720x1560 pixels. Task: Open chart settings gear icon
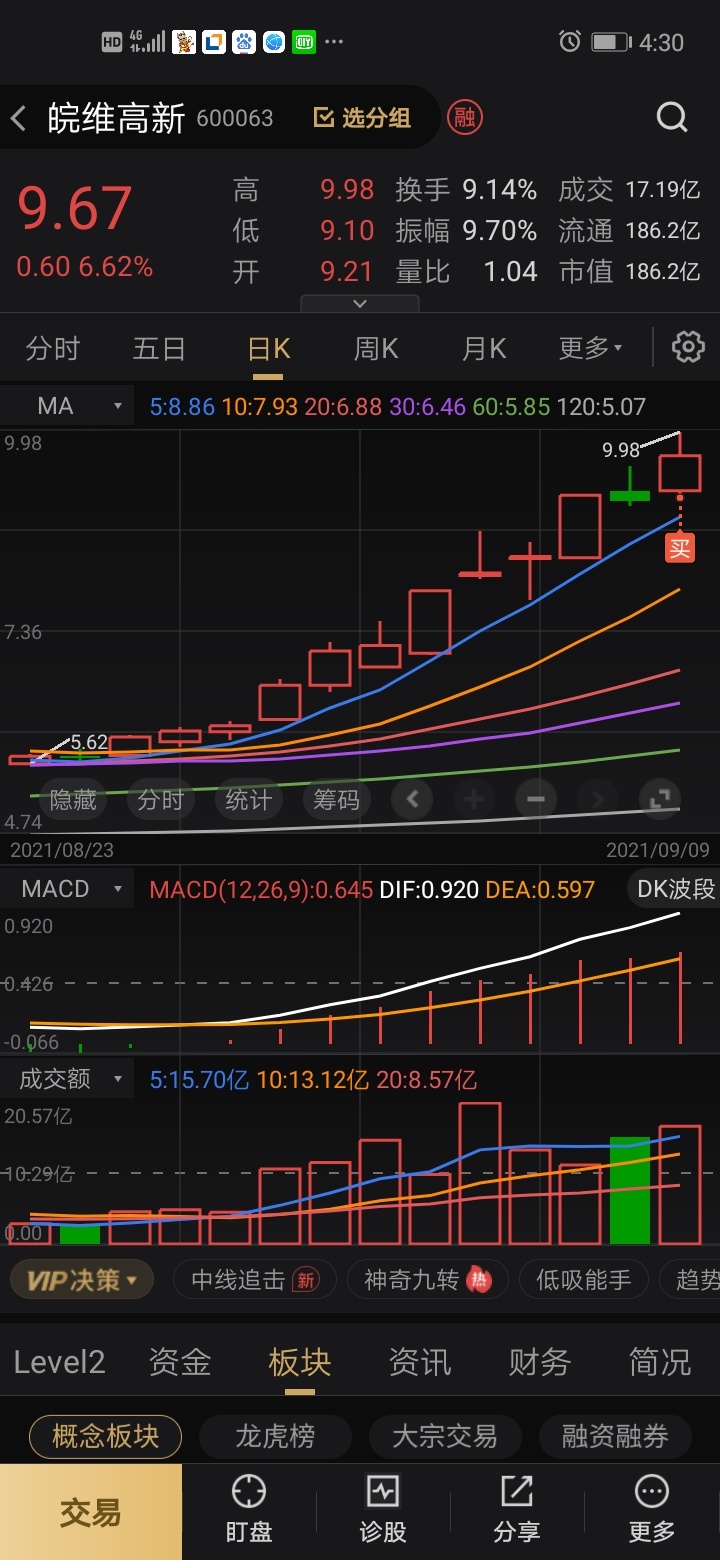tap(688, 347)
